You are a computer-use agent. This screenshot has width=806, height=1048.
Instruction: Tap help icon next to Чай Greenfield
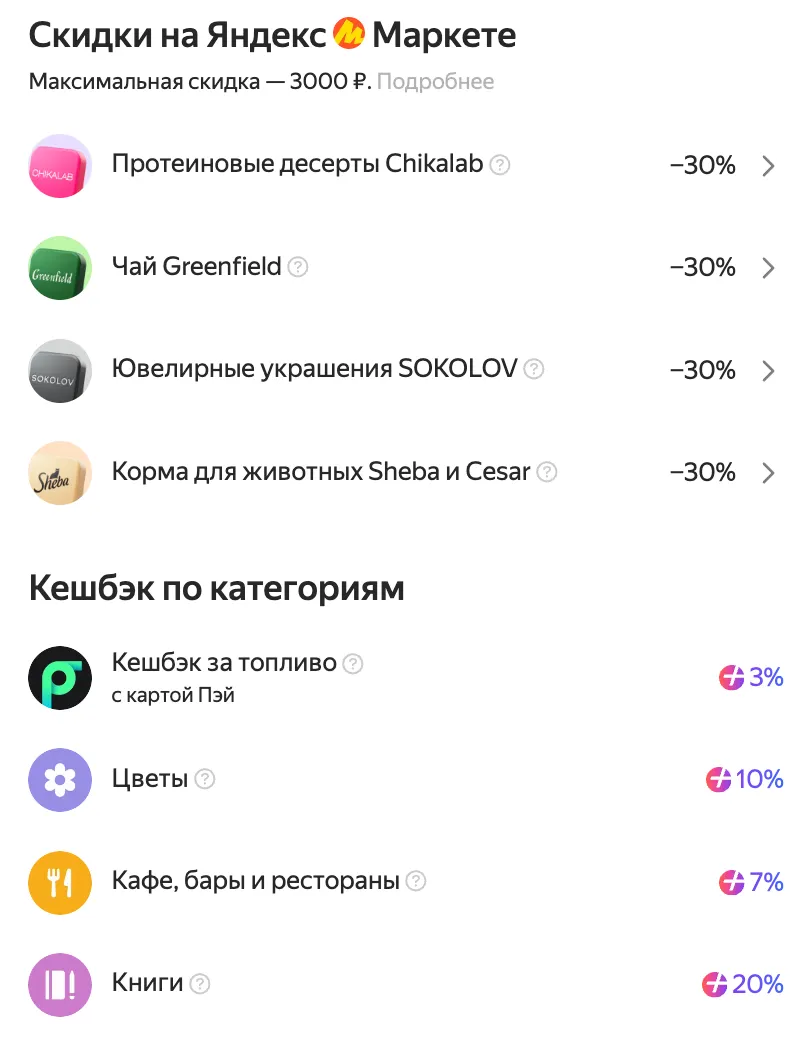tap(298, 267)
